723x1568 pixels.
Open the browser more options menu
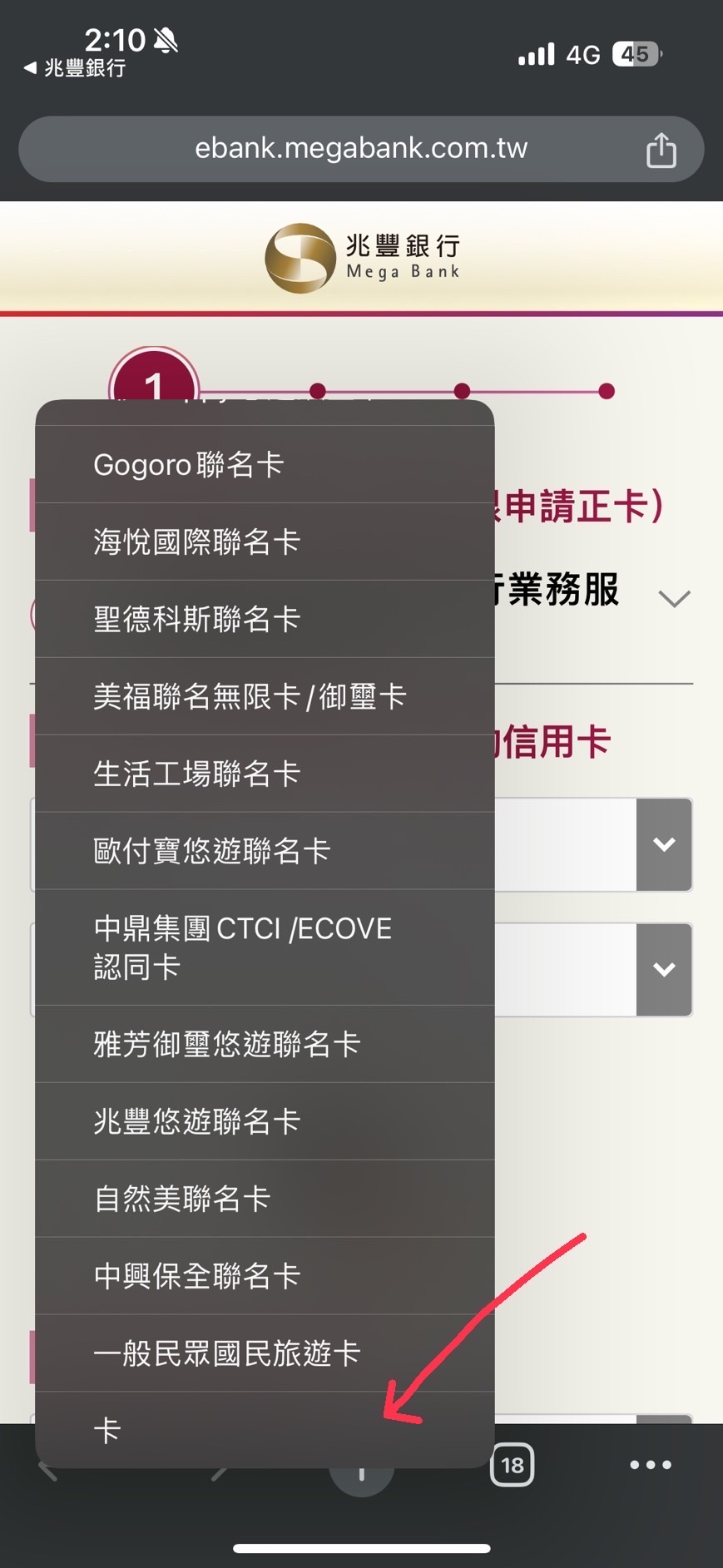pos(651,1465)
